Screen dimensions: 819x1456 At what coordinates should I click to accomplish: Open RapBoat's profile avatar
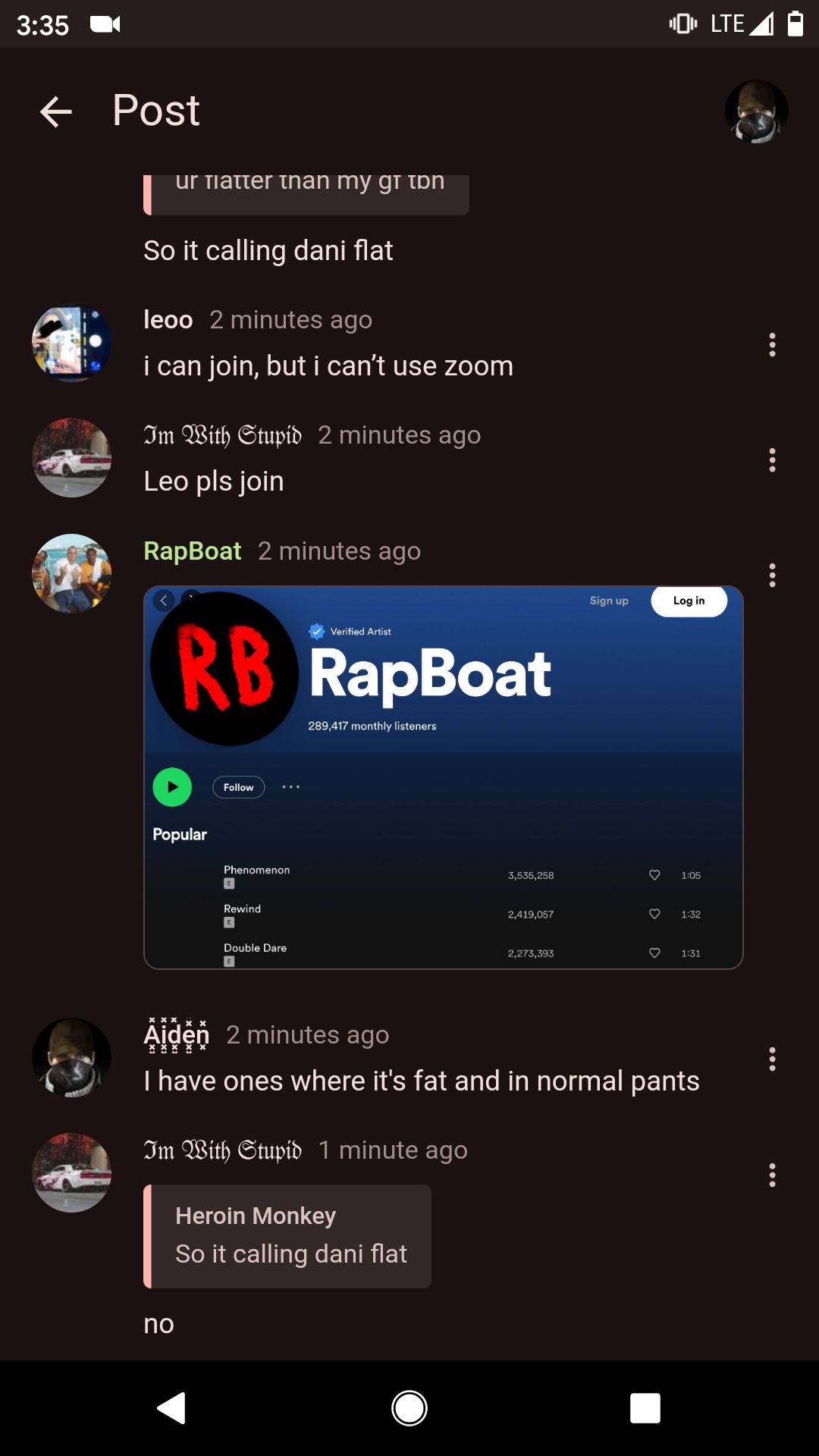tap(72, 574)
